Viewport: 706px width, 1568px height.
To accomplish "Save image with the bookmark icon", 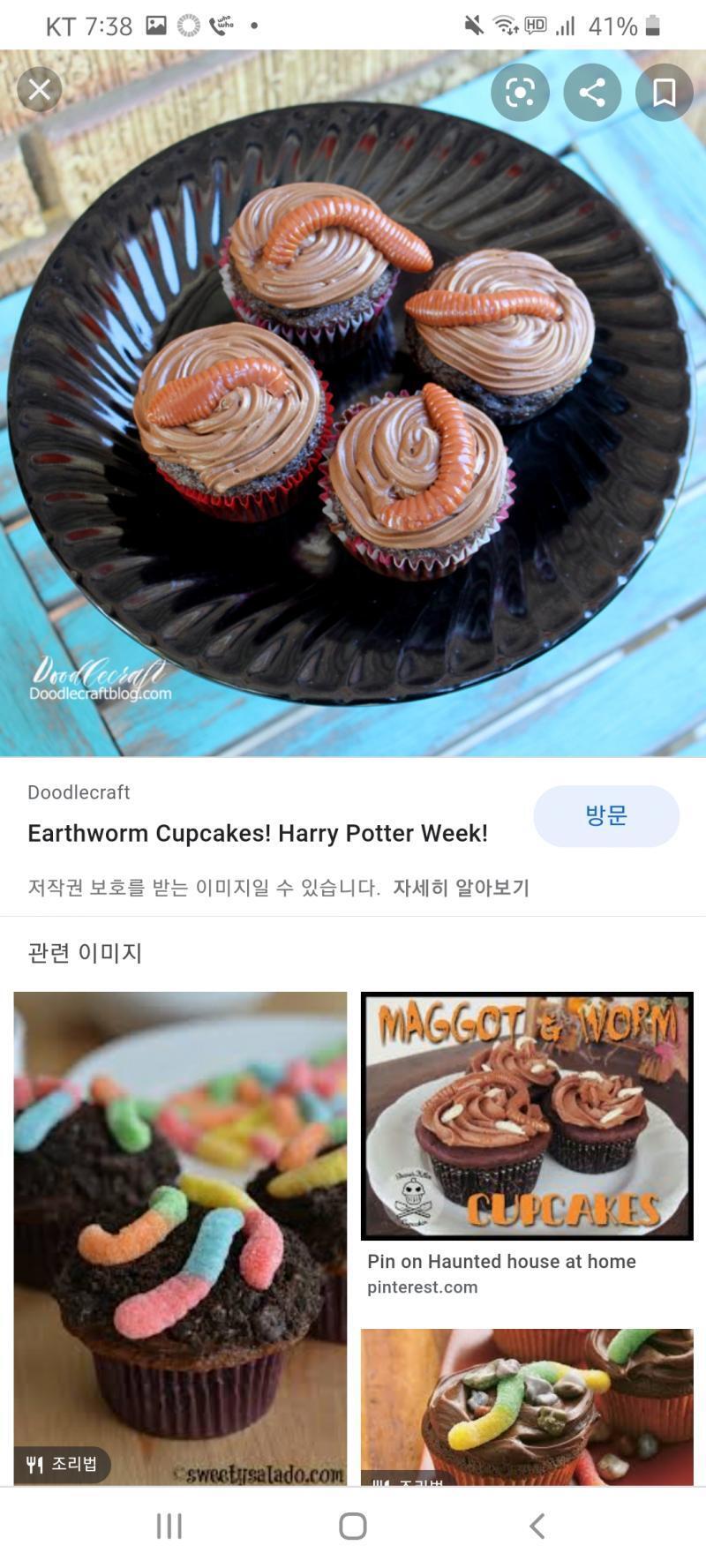I will [664, 92].
